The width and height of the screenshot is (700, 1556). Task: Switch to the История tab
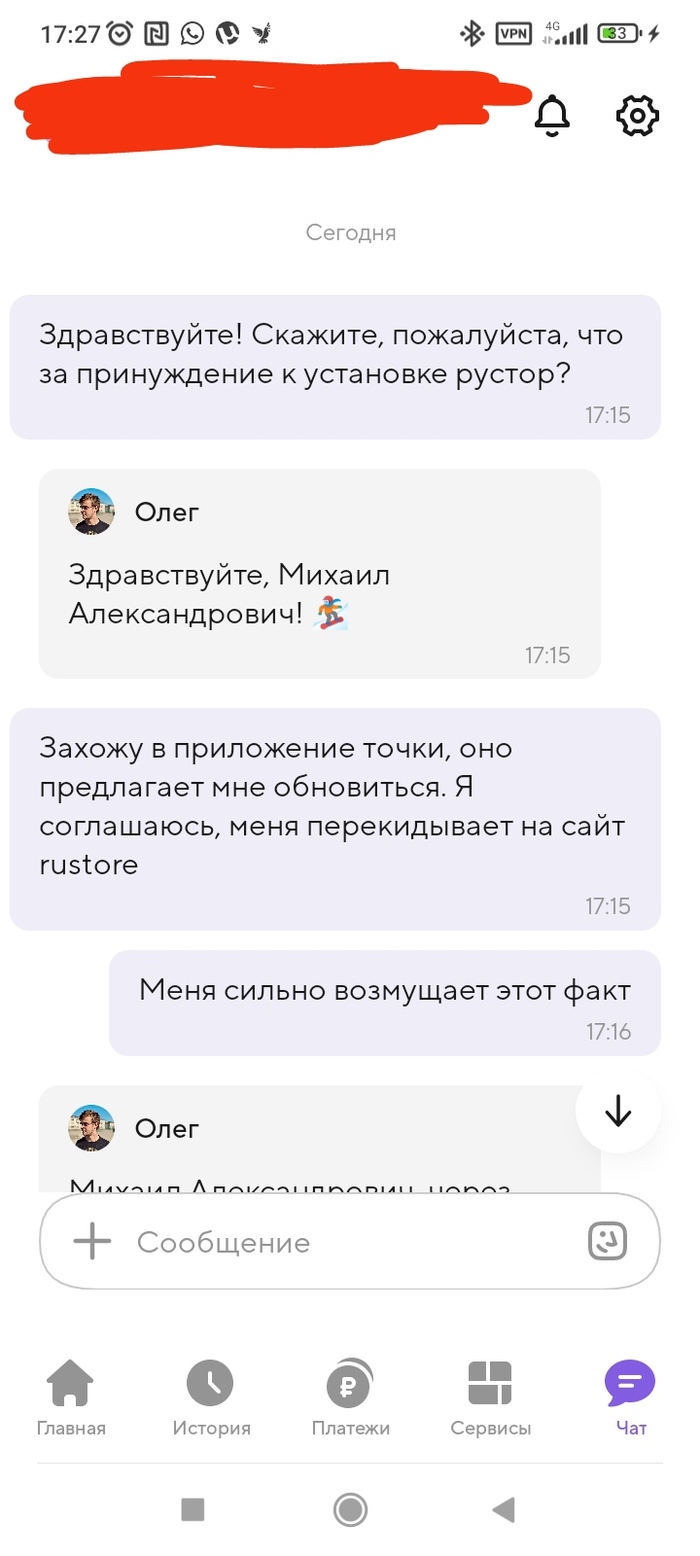pos(211,1397)
